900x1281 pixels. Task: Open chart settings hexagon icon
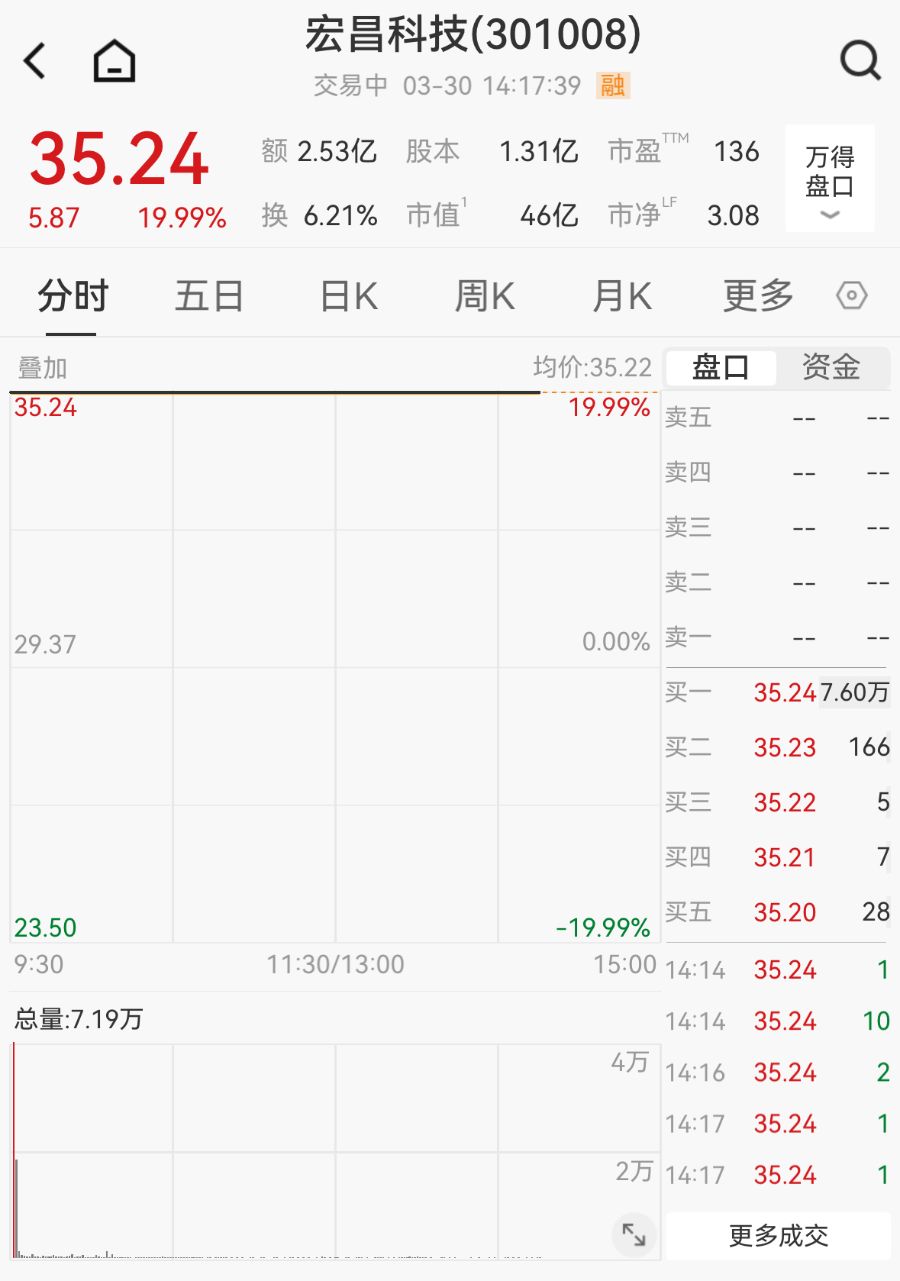point(851,296)
